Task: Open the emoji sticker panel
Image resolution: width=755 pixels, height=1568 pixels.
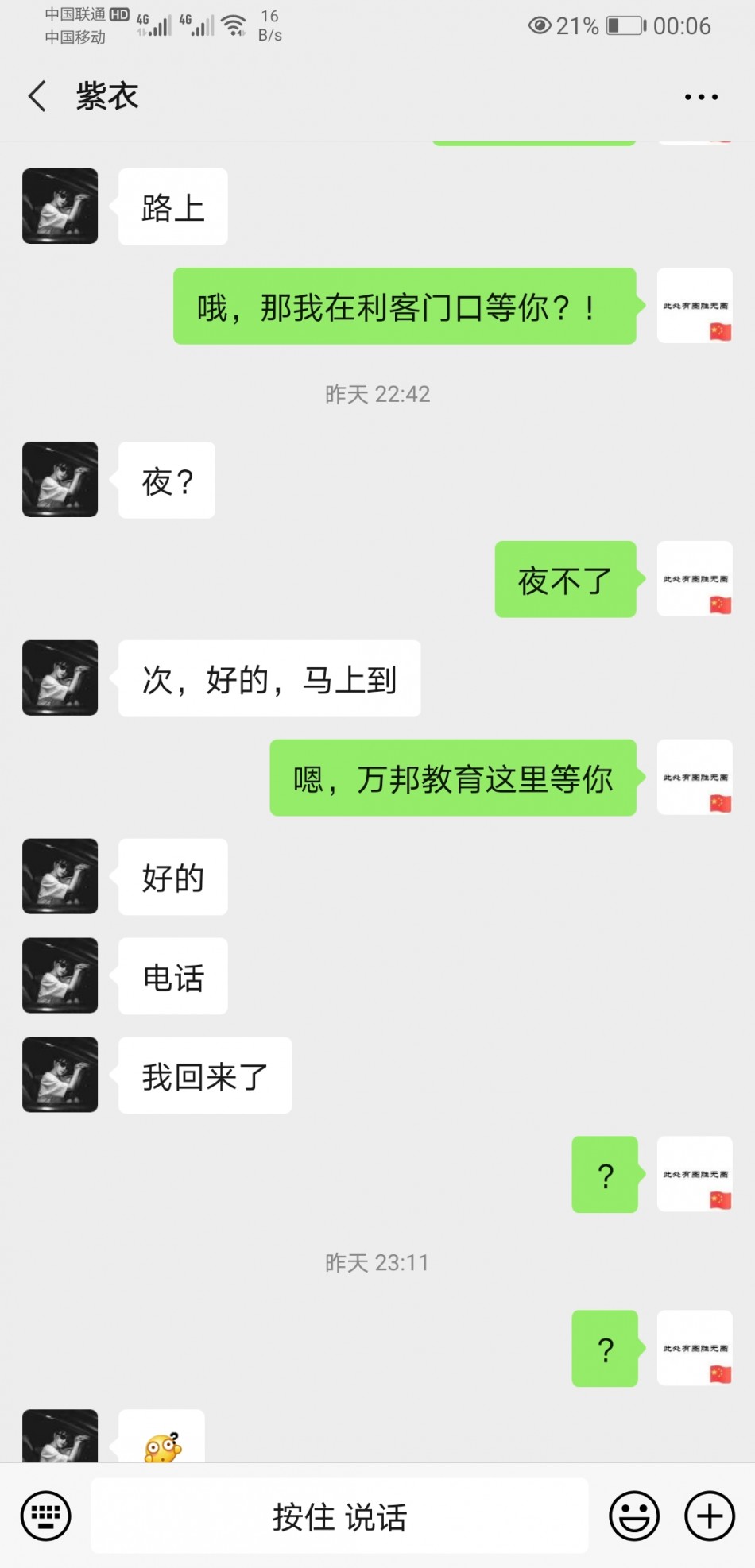Action: point(633,1516)
